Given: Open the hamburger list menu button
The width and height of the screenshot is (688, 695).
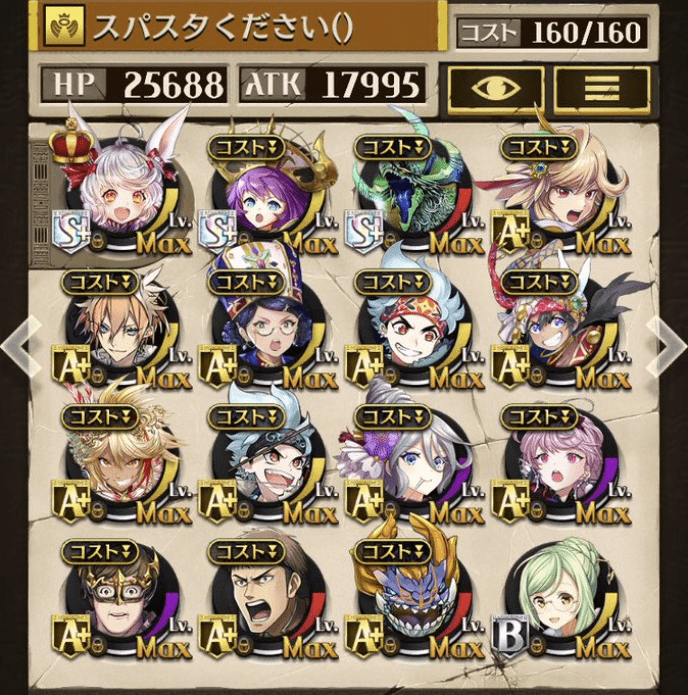Looking at the screenshot, I should pyautogui.click(x=602, y=89).
